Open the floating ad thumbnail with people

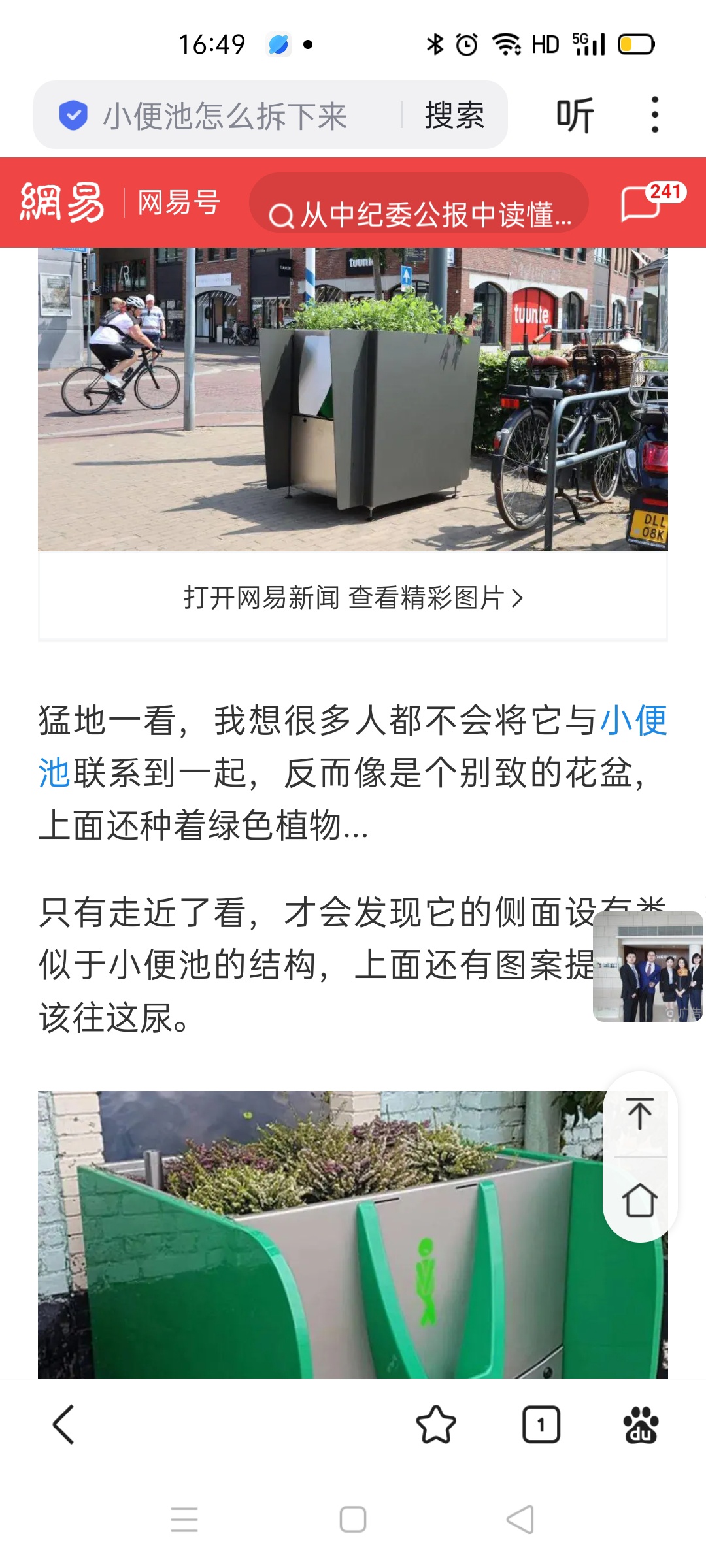(x=647, y=967)
